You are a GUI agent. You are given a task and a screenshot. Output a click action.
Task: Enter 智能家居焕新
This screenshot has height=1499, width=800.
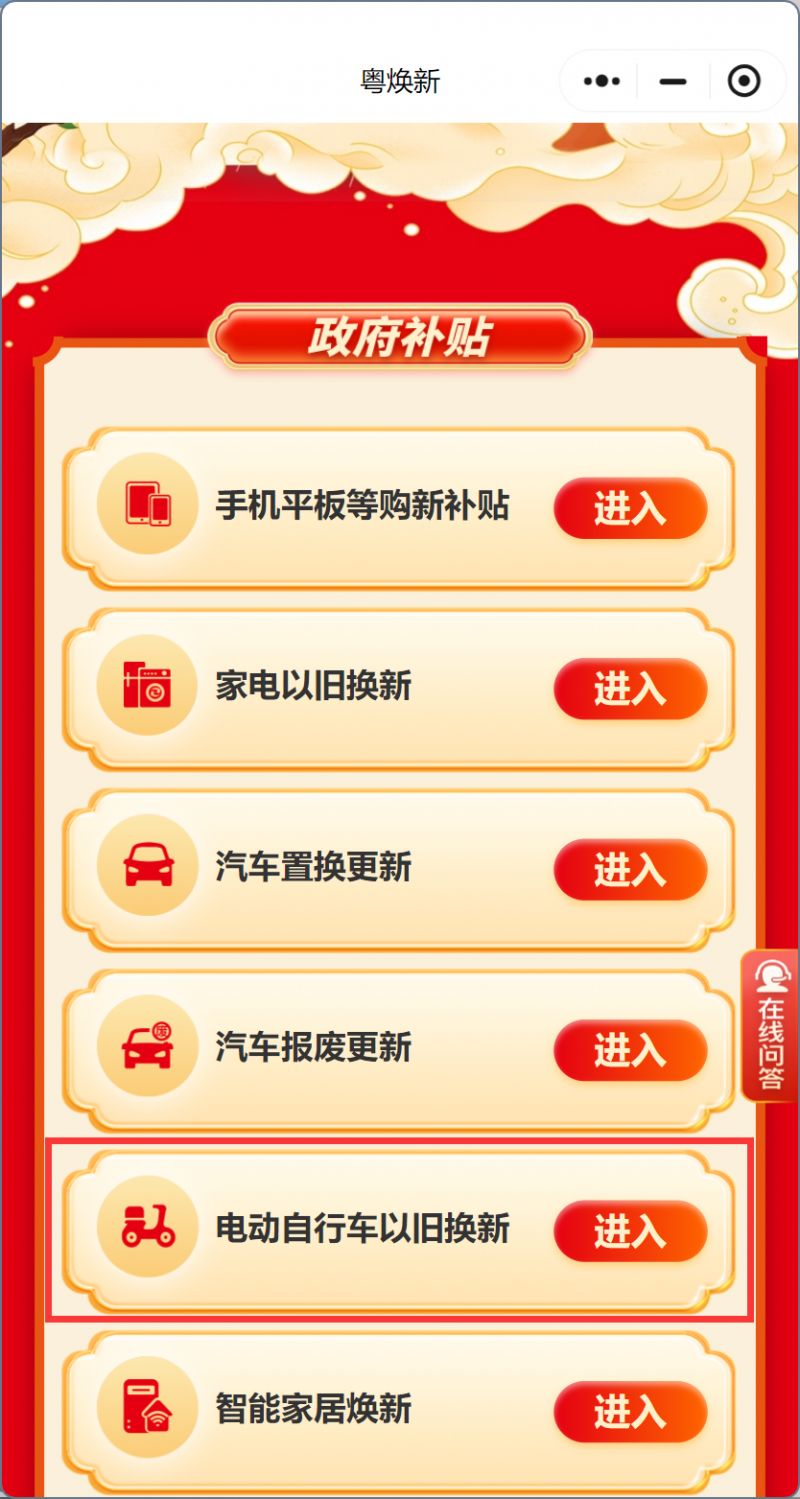click(x=630, y=1411)
